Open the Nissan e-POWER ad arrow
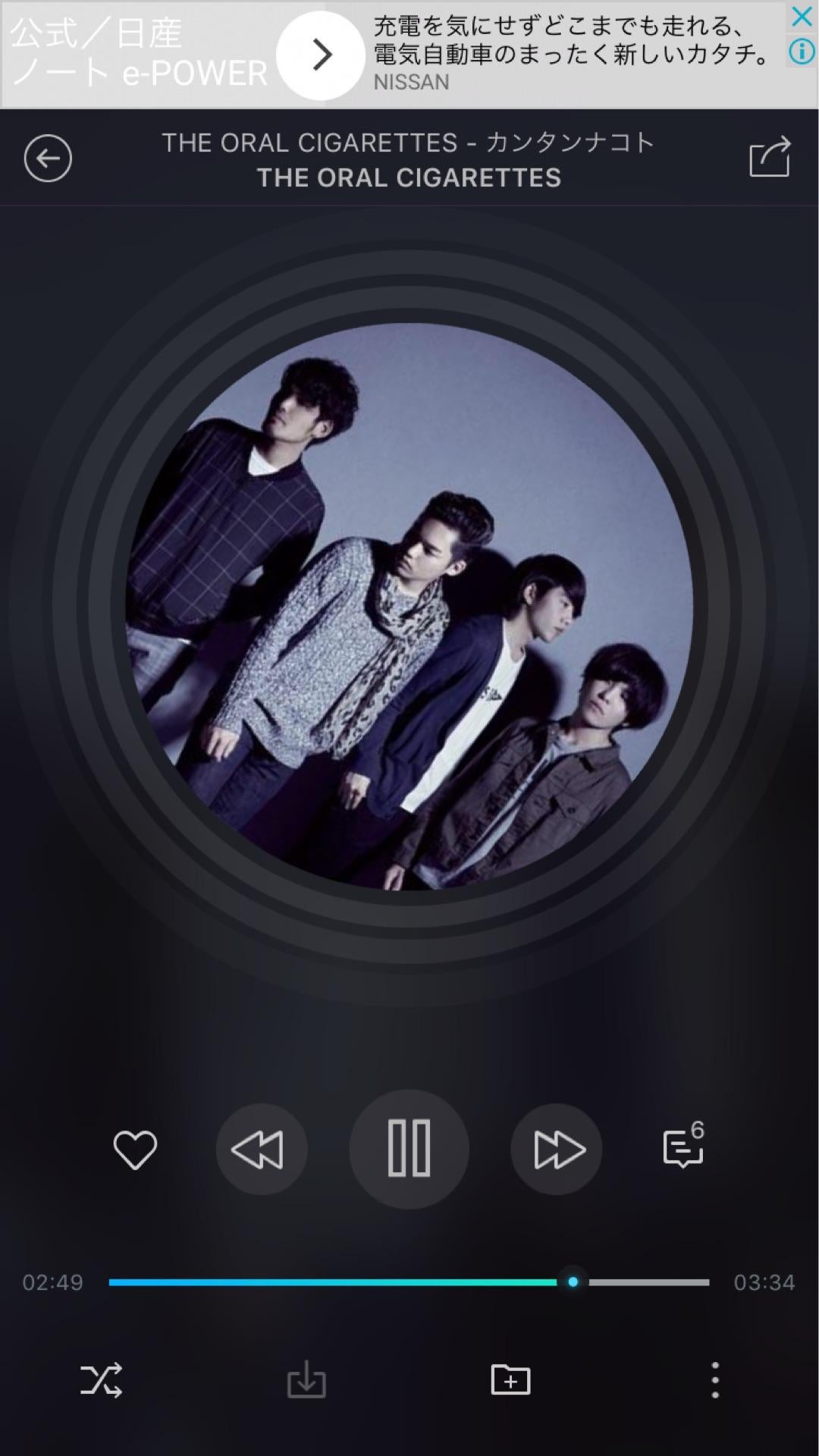 pos(320,55)
